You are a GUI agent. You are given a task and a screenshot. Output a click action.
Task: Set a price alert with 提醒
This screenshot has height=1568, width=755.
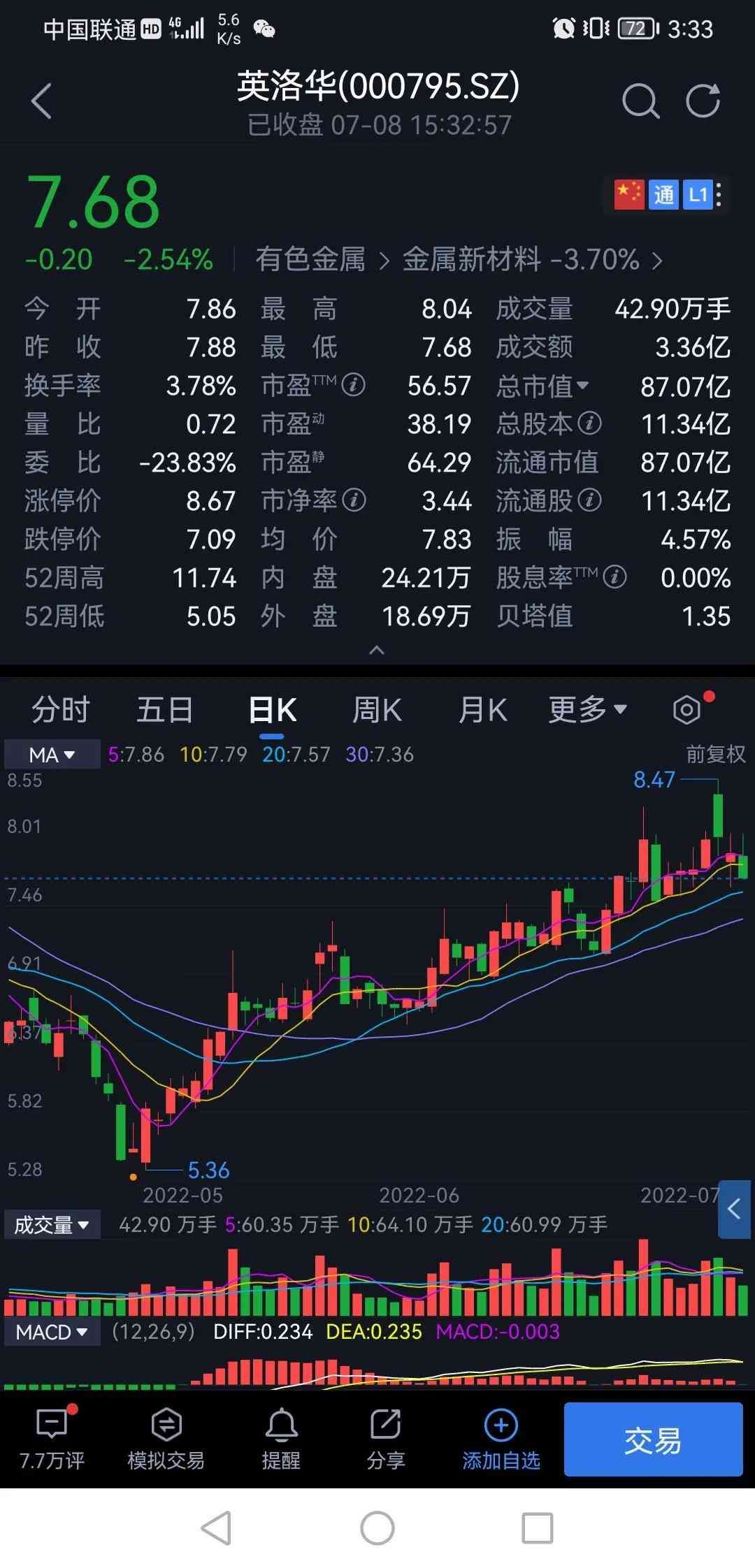[281, 1439]
